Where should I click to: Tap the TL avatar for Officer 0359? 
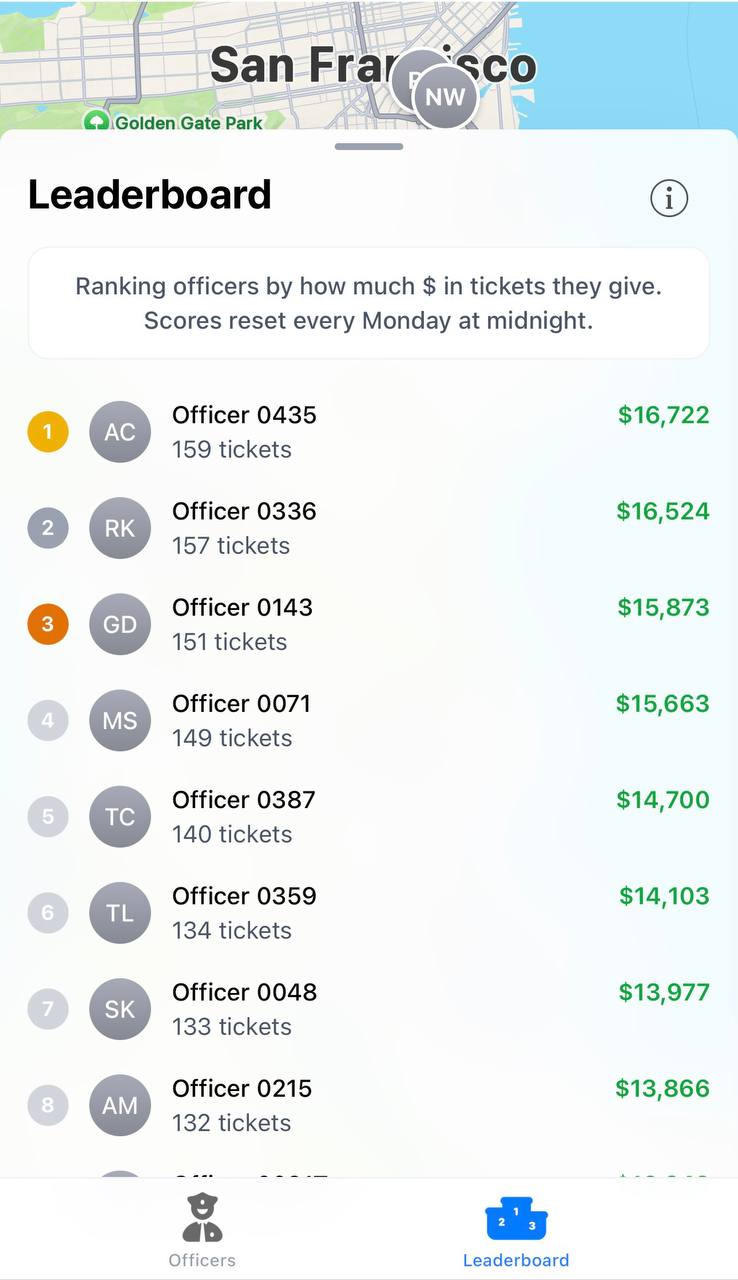pyautogui.click(x=120, y=912)
